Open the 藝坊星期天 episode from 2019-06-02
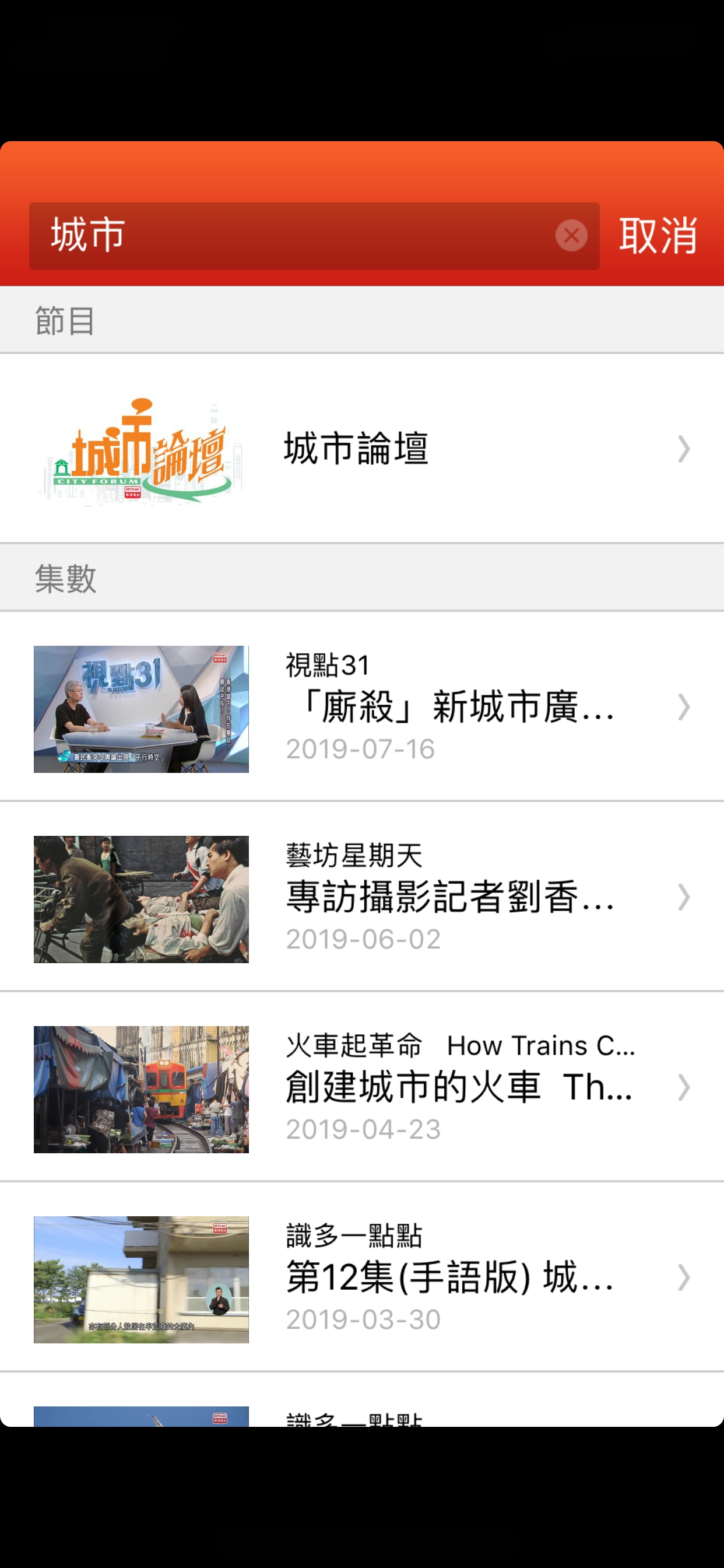724x1568 pixels. point(362,897)
